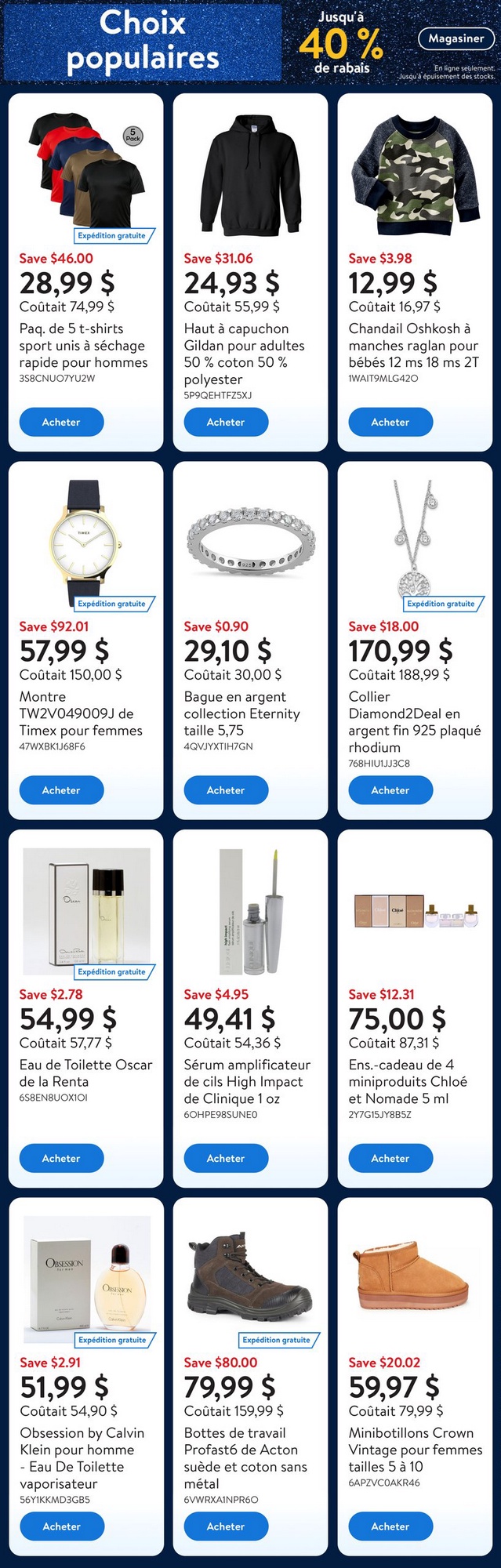Image resolution: width=501 pixels, height=1568 pixels.
Task: Tap Acheter for Crown Vintage mini boots
Action: [x=390, y=1526]
